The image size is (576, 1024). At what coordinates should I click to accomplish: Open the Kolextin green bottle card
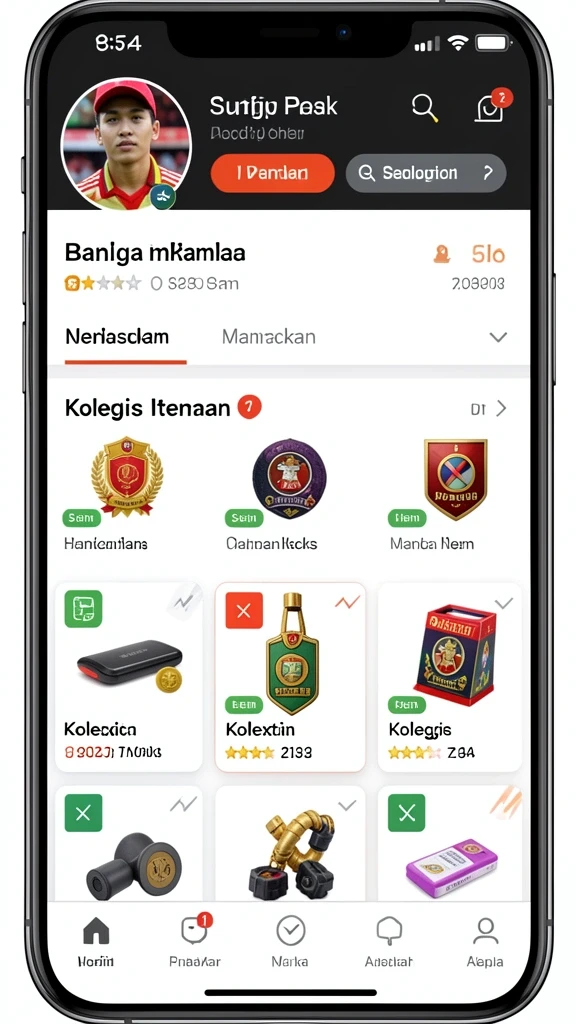coord(290,677)
